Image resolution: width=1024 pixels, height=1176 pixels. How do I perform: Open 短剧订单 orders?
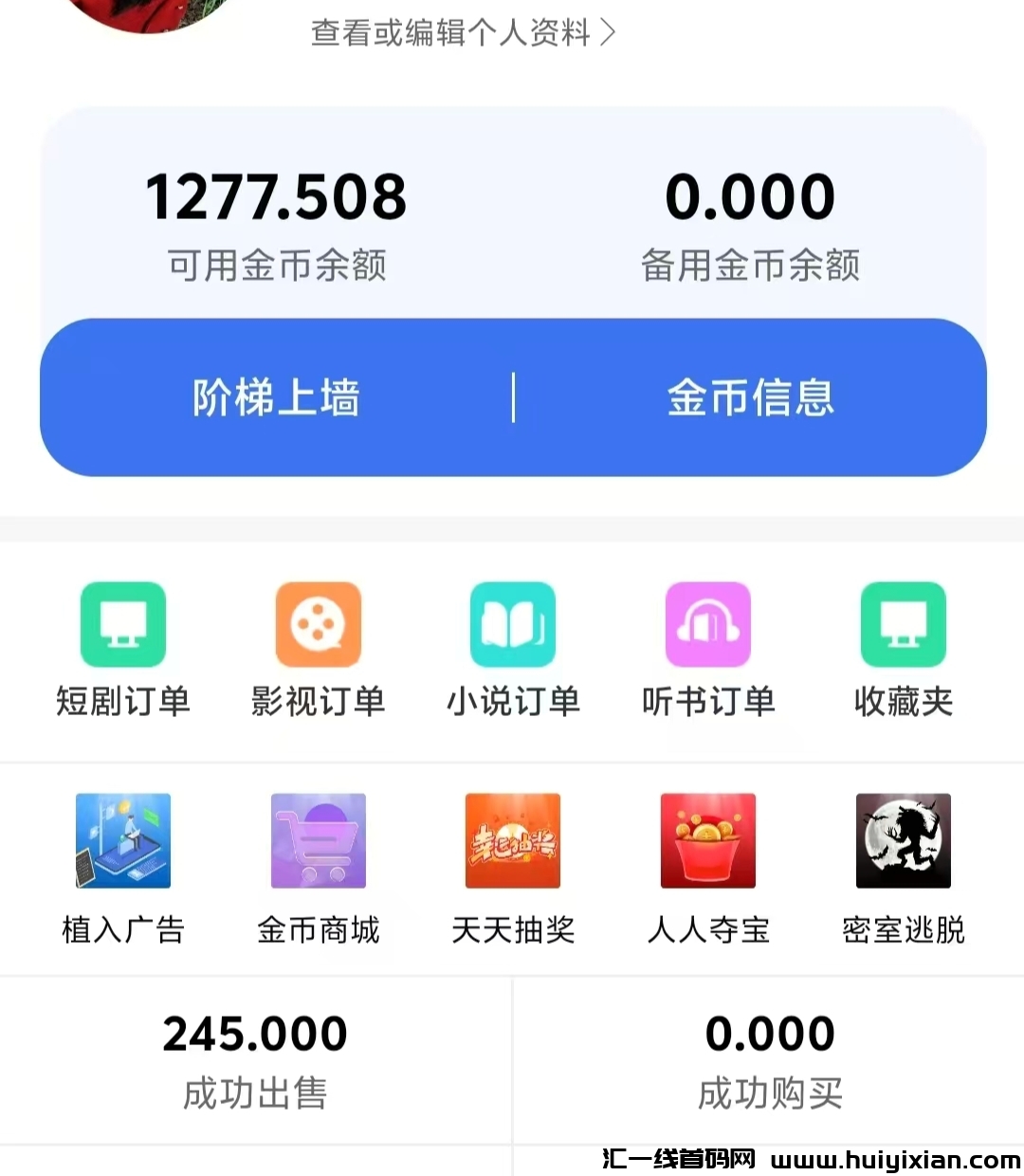tap(123, 649)
